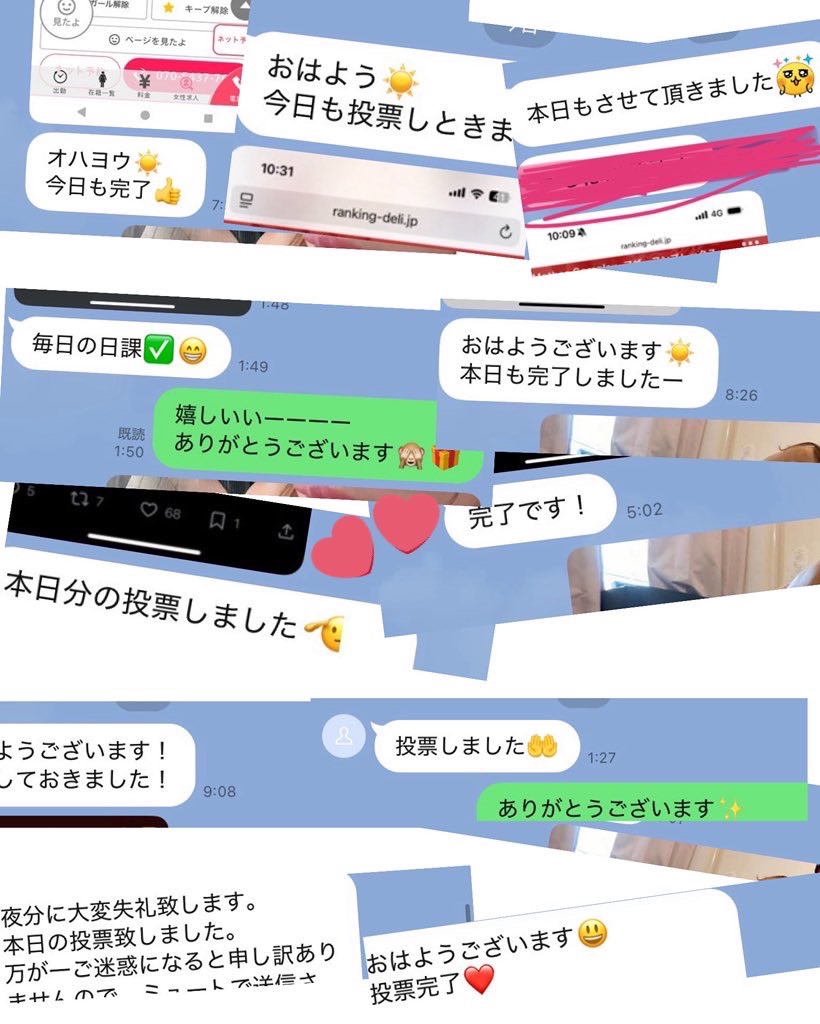Open the 在籍一覧 person icon
This screenshot has width=820, height=1024.
(103, 79)
